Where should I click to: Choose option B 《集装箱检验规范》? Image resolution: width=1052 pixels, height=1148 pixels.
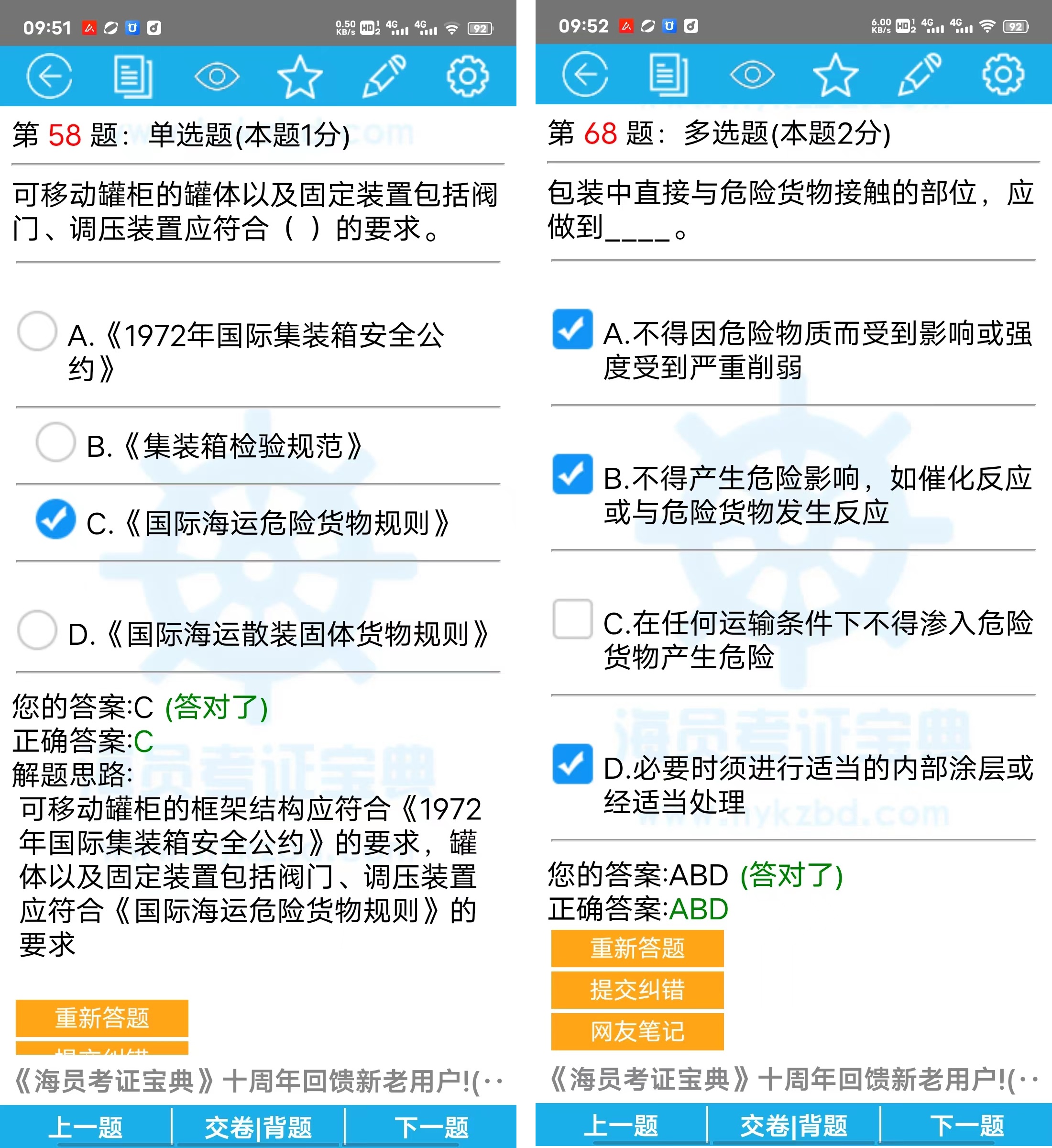(x=55, y=442)
